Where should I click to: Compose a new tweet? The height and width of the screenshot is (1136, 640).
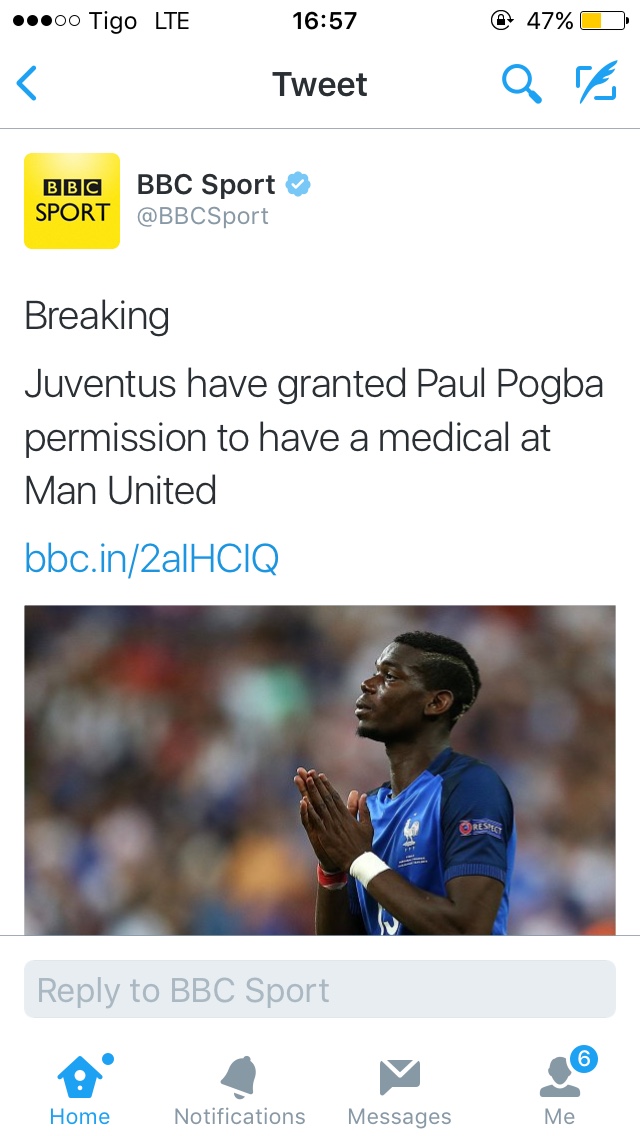click(596, 84)
